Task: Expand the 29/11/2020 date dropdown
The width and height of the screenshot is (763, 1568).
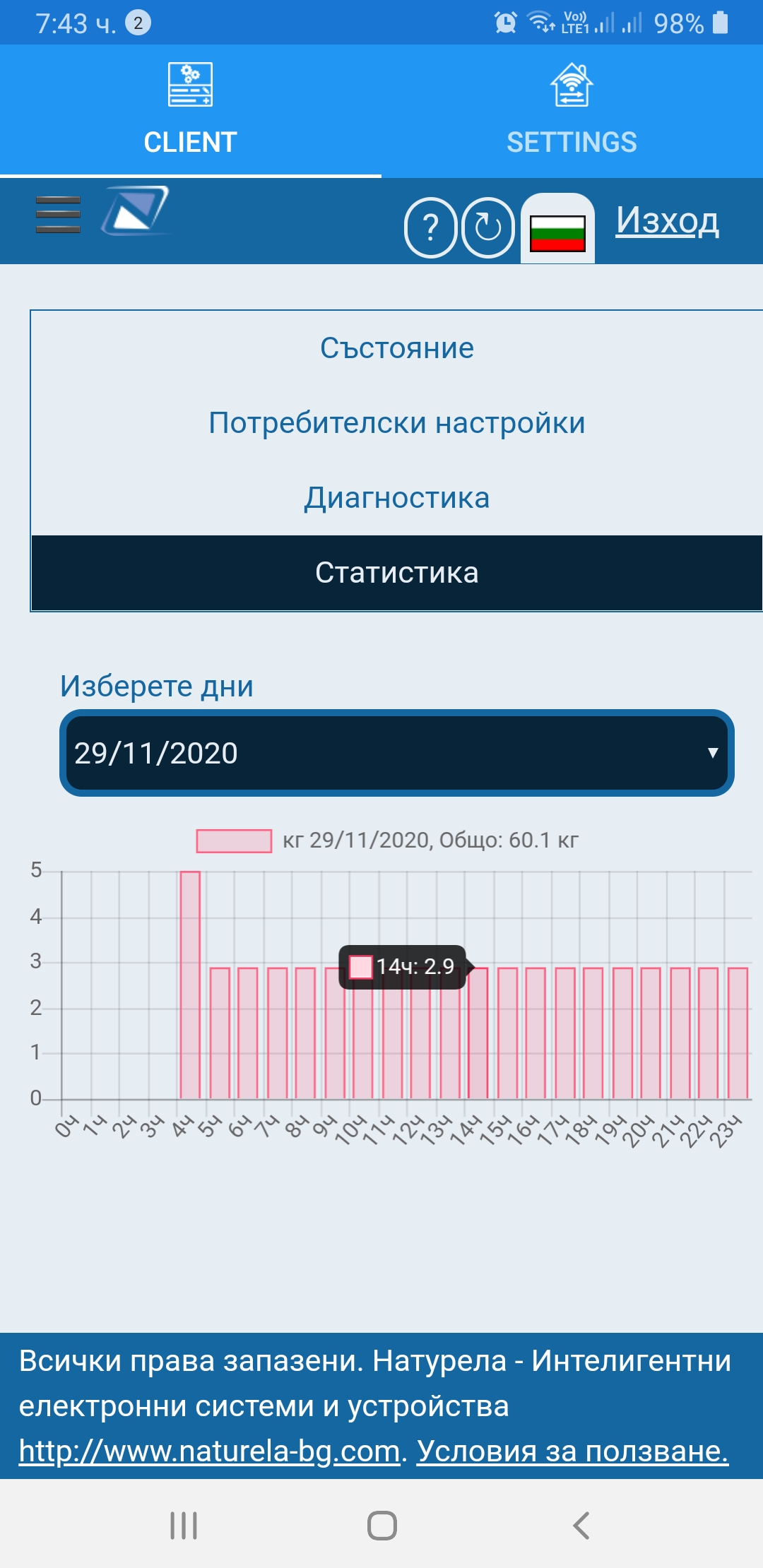Action: (396, 753)
